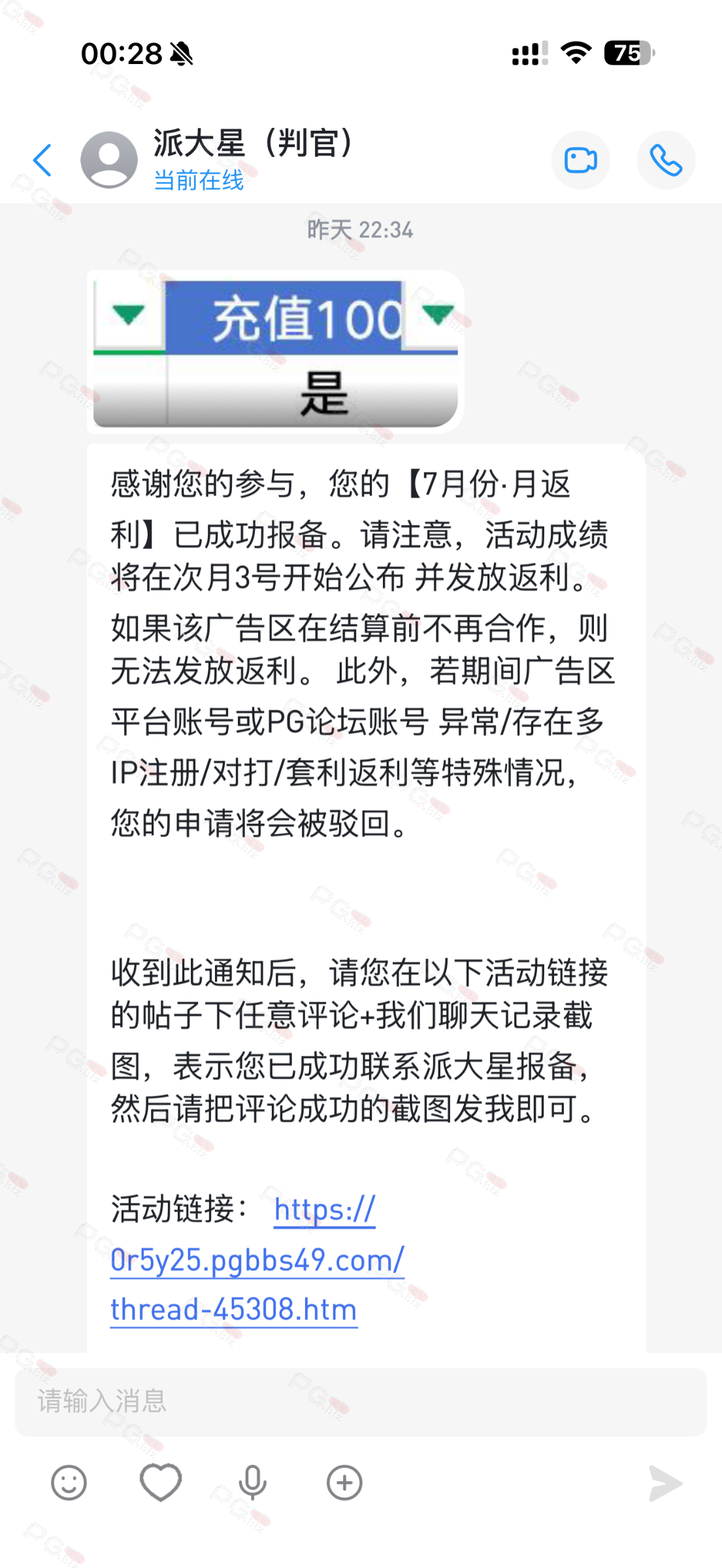Open the pgbbs49.com thread-45308 link
Image resolution: width=722 pixels, height=1568 pixels.
click(x=257, y=1260)
